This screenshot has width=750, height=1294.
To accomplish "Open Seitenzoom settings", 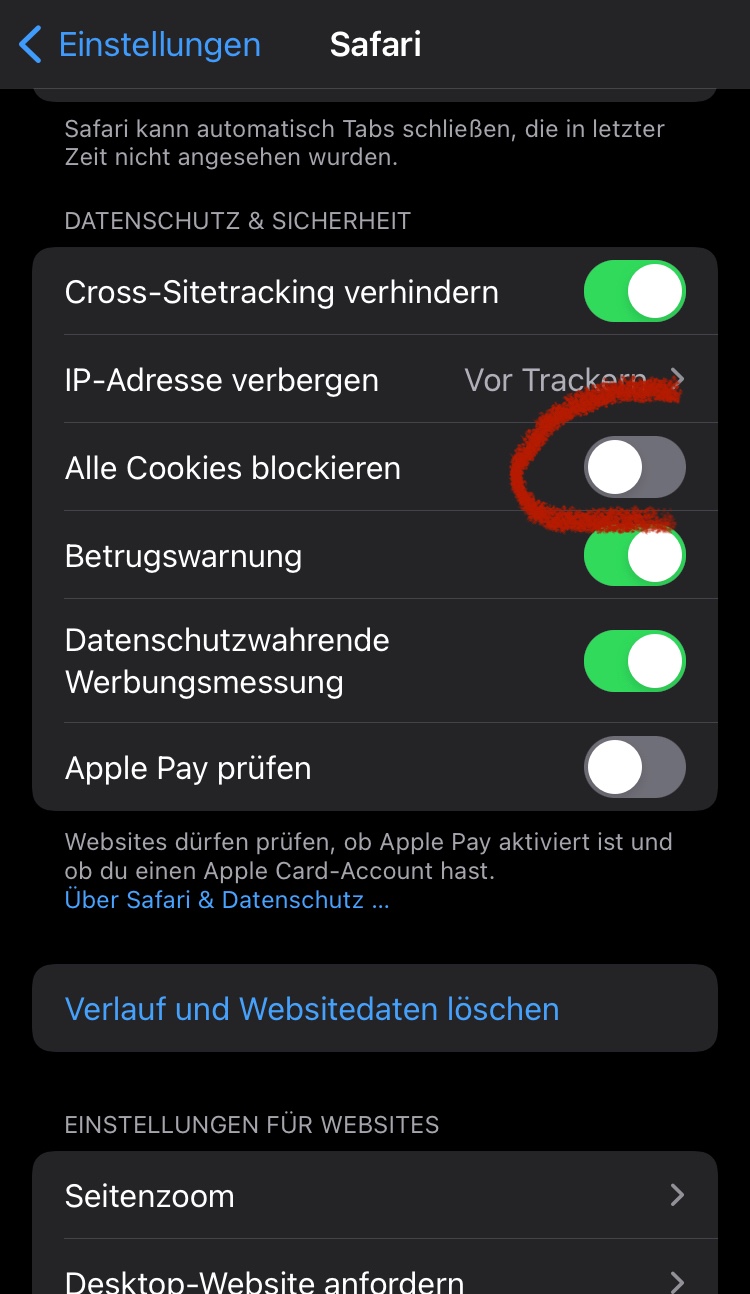I will [x=375, y=1196].
